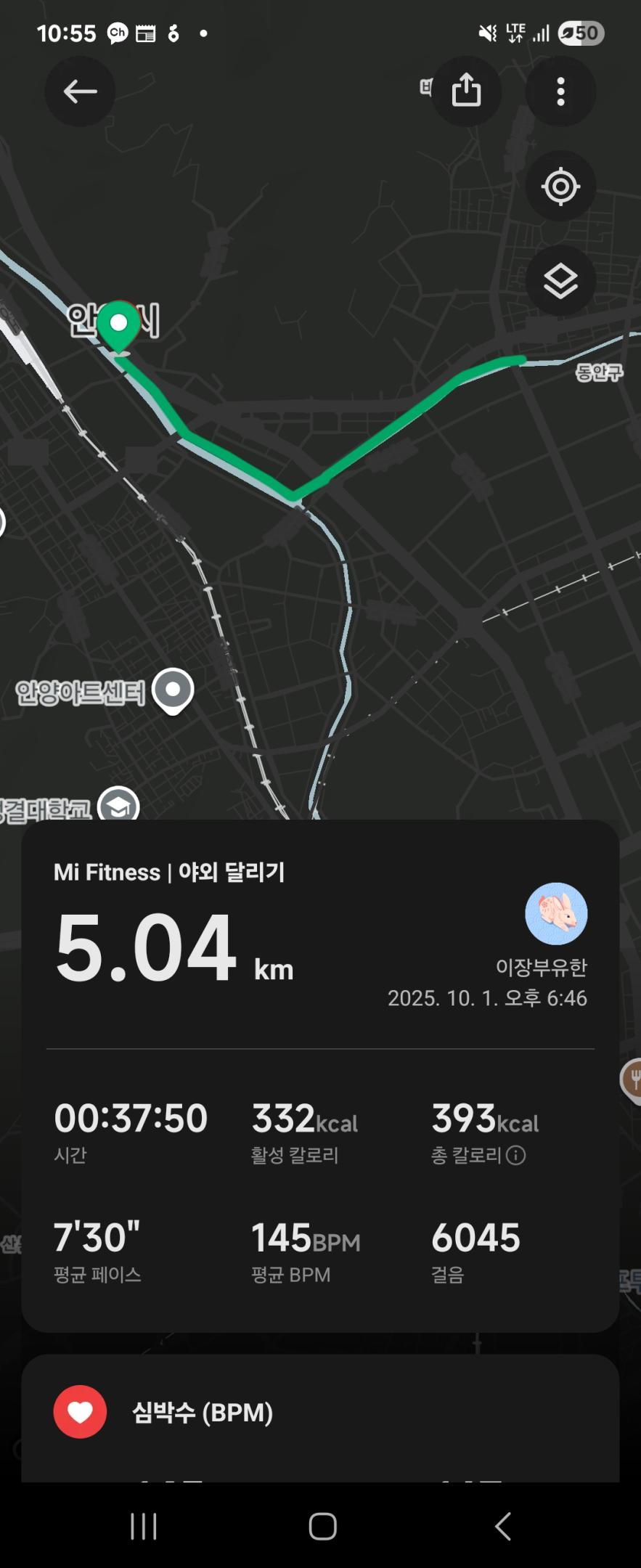Recenter the map on the route

pyautogui.click(x=560, y=187)
